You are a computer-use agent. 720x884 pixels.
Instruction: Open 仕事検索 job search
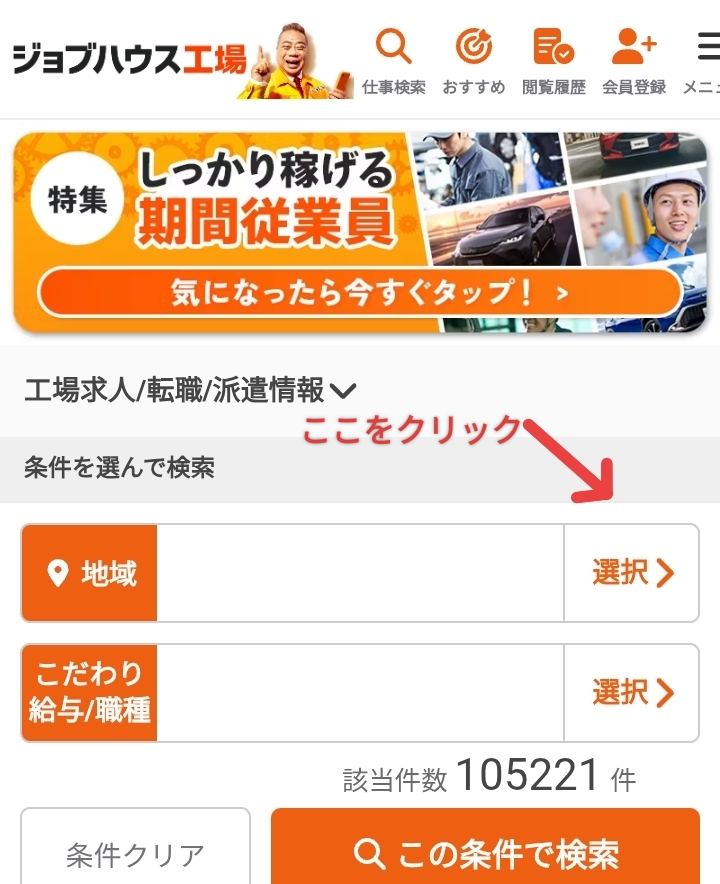tap(393, 60)
